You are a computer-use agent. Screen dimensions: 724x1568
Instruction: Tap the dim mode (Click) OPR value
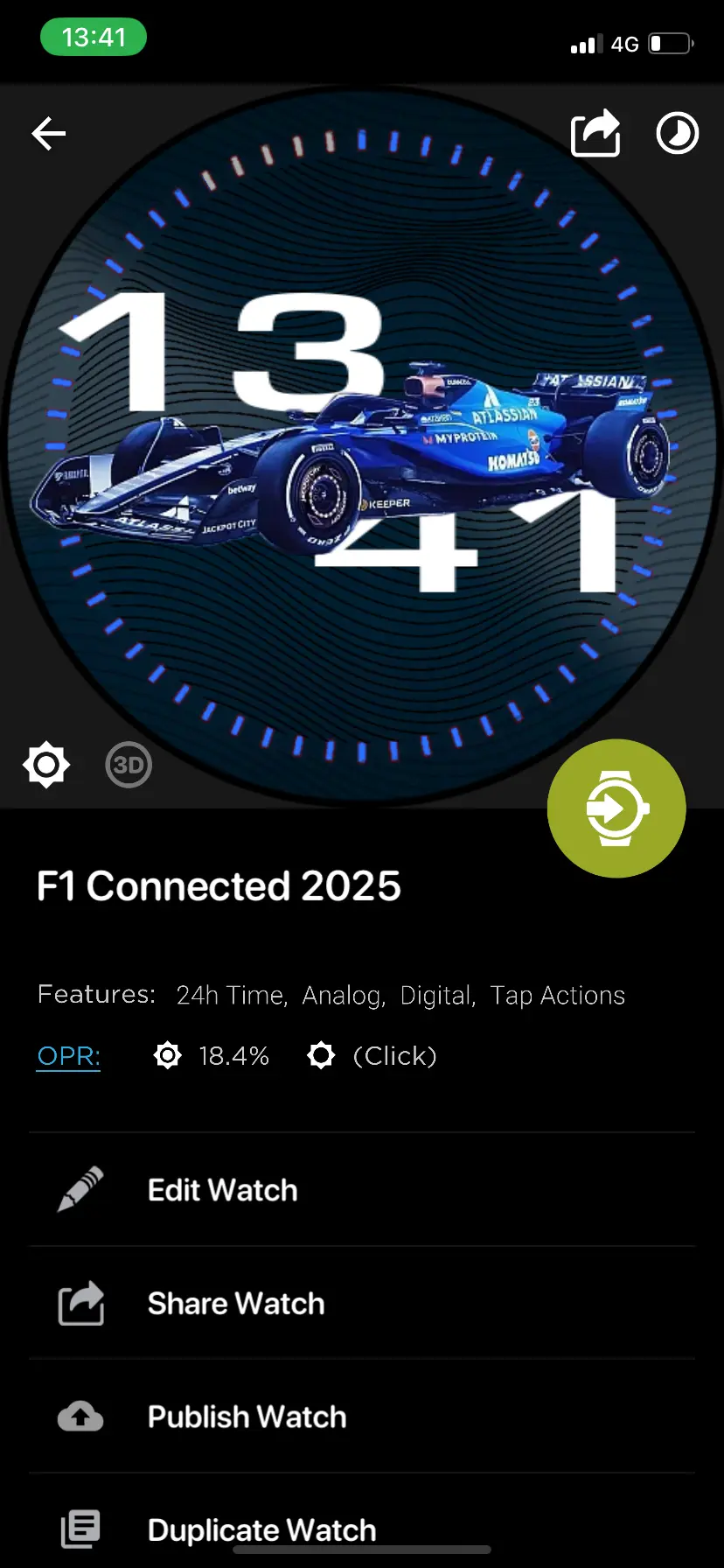[x=394, y=1056]
